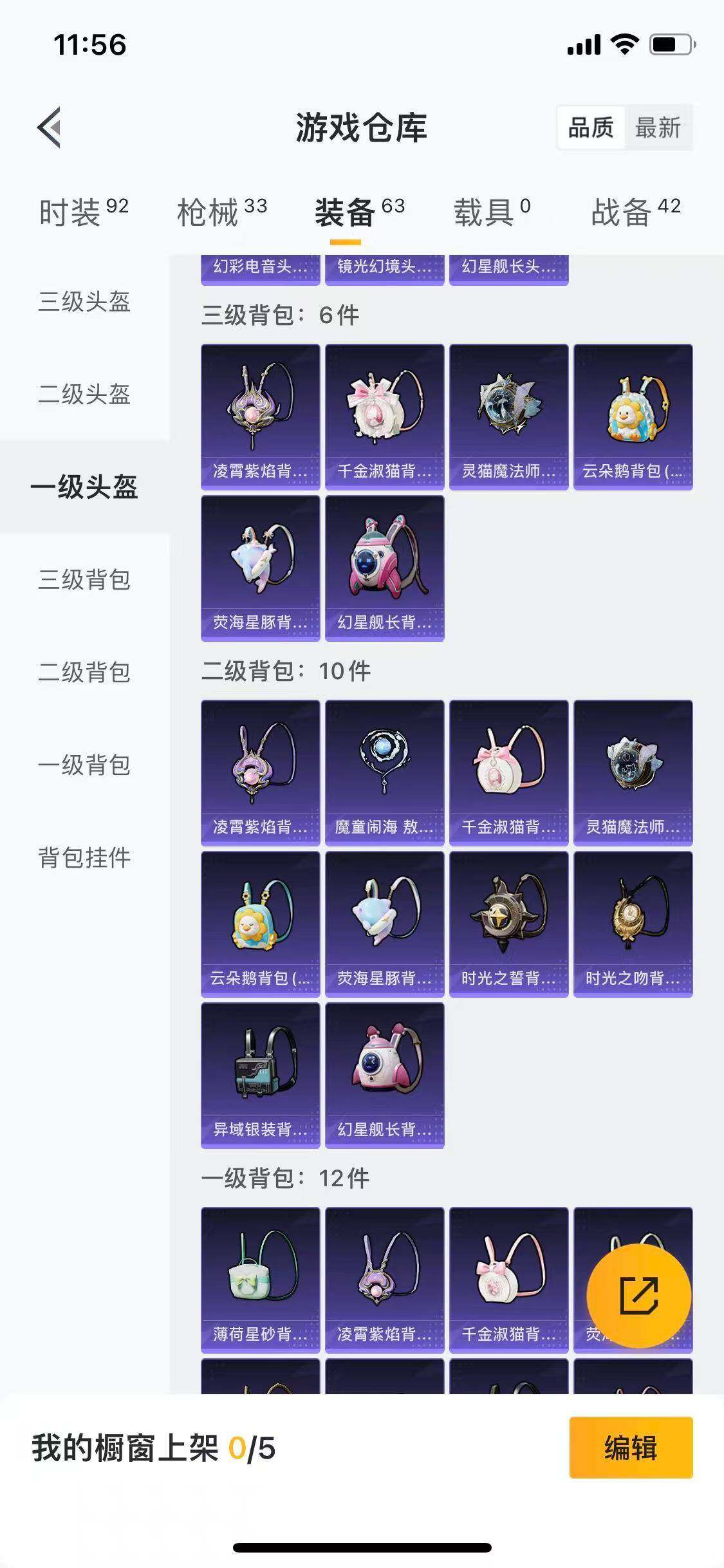The height and width of the screenshot is (1568, 724).
Task: Open the 魔童闹海 backpack item
Action: click(384, 772)
